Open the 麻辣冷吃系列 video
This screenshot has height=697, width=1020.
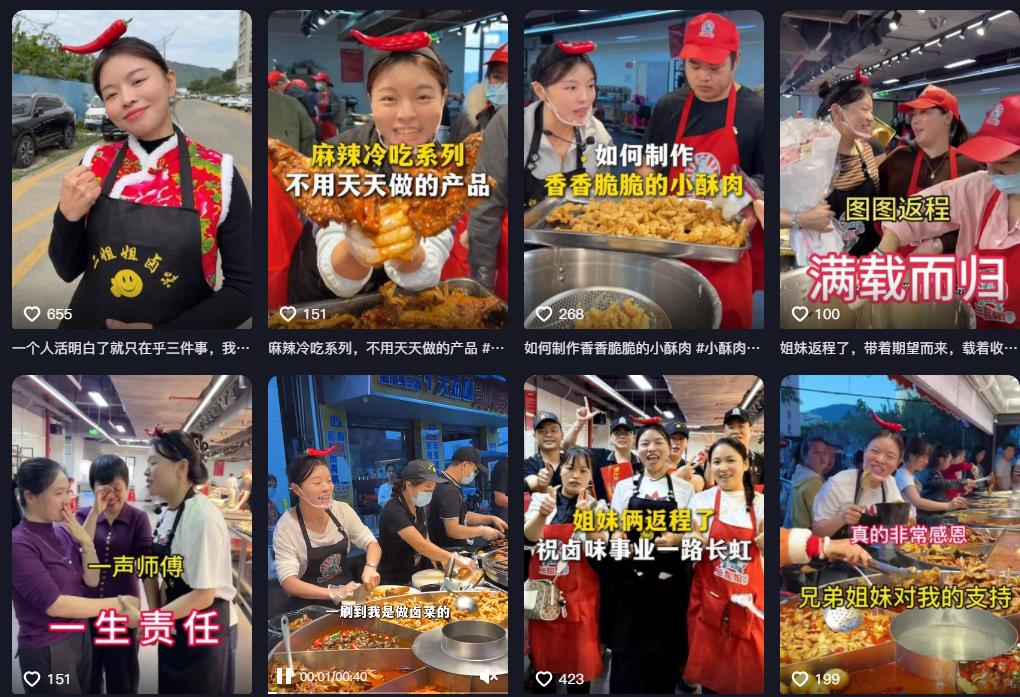click(x=387, y=170)
